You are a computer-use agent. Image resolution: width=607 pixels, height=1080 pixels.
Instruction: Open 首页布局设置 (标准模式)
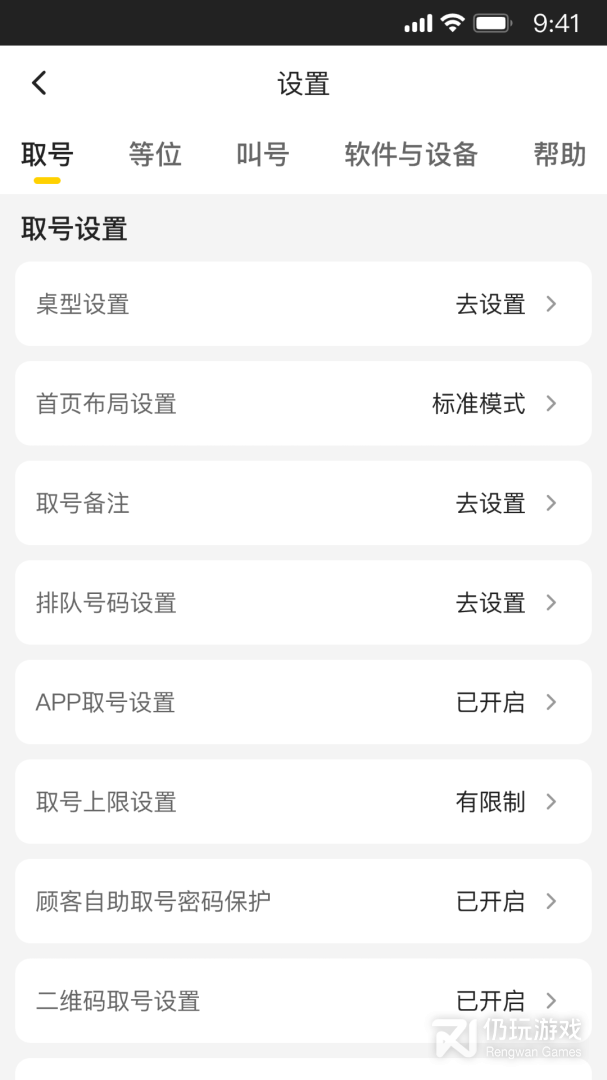coord(303,404)
